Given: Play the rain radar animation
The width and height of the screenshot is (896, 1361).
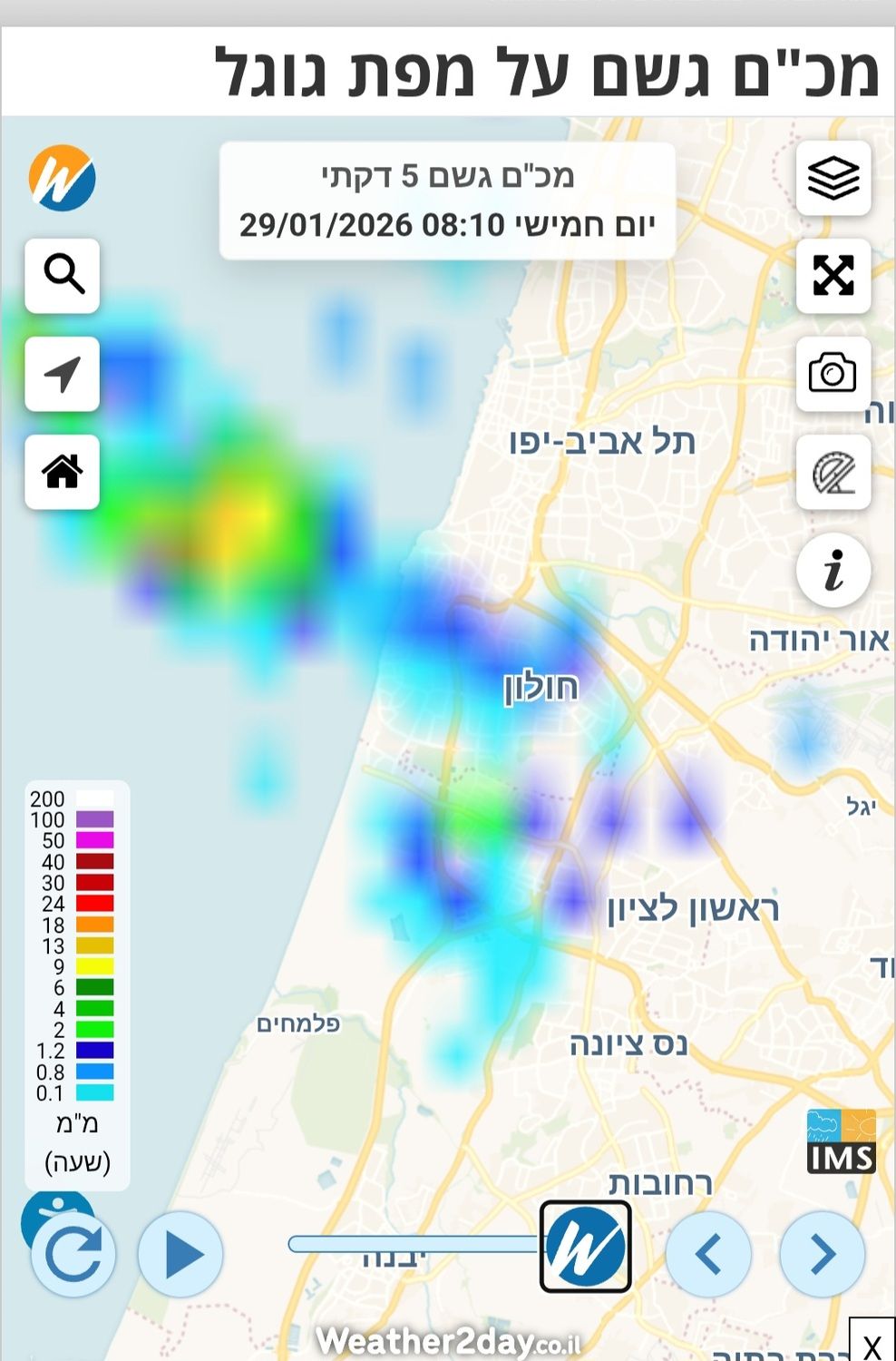Looking at the screenshot, I should [180, 1255].
